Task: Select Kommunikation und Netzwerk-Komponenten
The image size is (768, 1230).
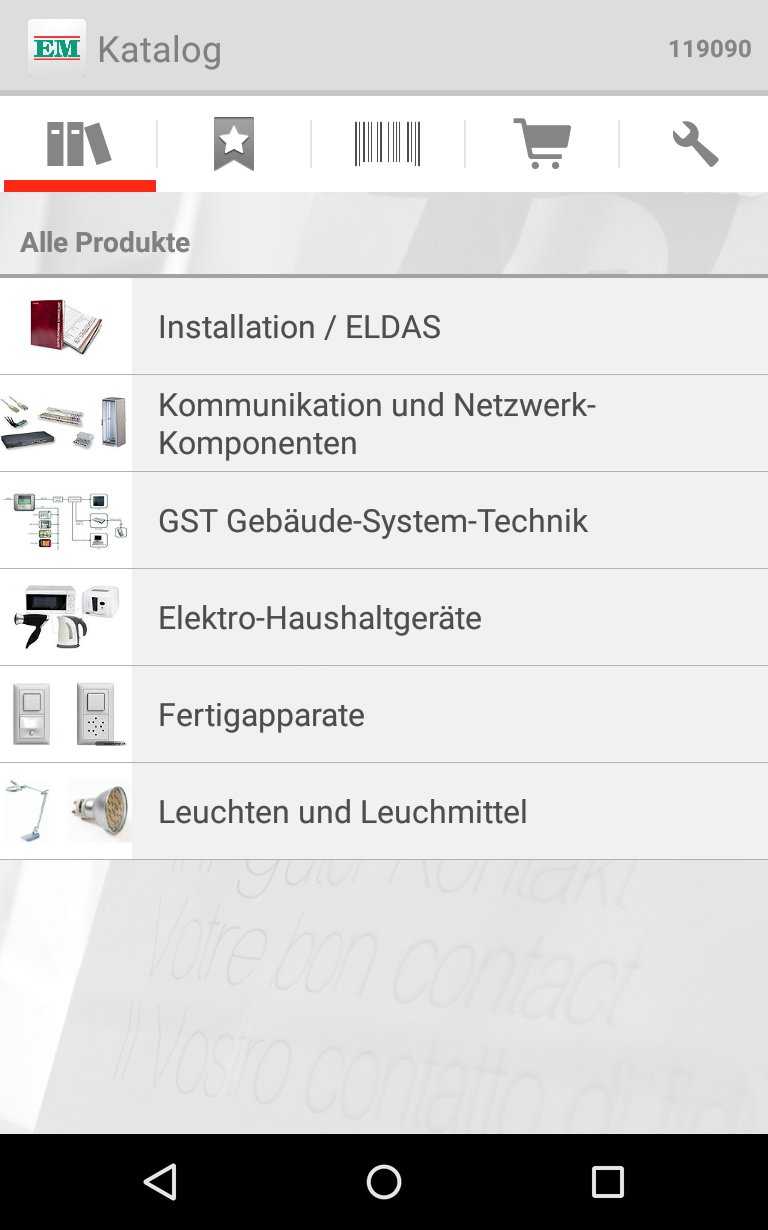Action: (x=400, y=423)
